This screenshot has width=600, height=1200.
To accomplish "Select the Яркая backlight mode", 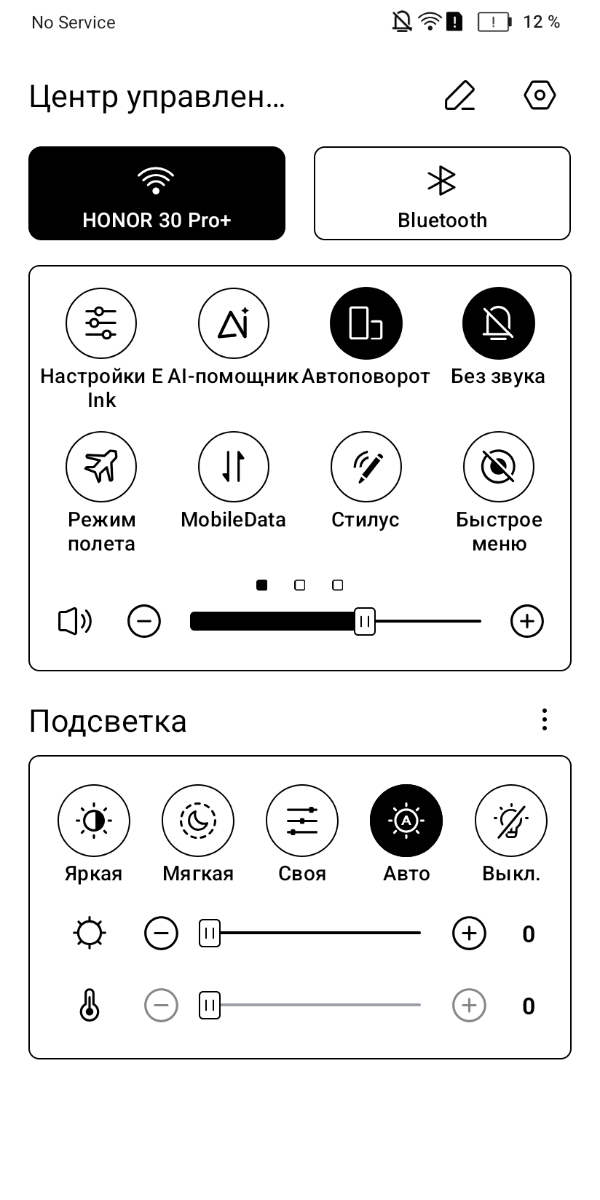I will click(x=94, y=821).
